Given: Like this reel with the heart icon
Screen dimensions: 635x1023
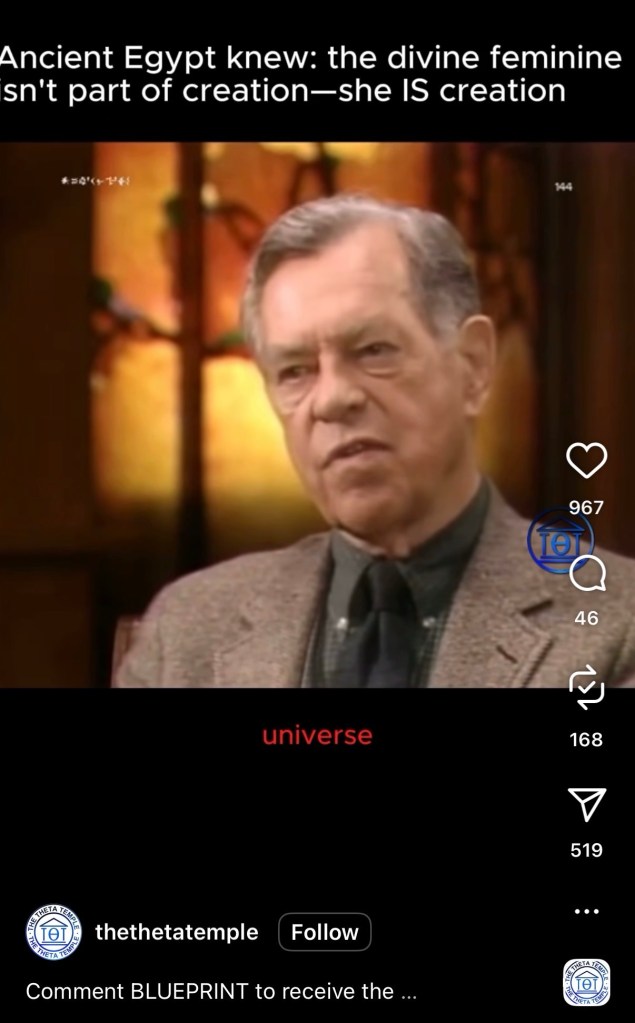Looking at the screenshot, I should coord(587,459).
